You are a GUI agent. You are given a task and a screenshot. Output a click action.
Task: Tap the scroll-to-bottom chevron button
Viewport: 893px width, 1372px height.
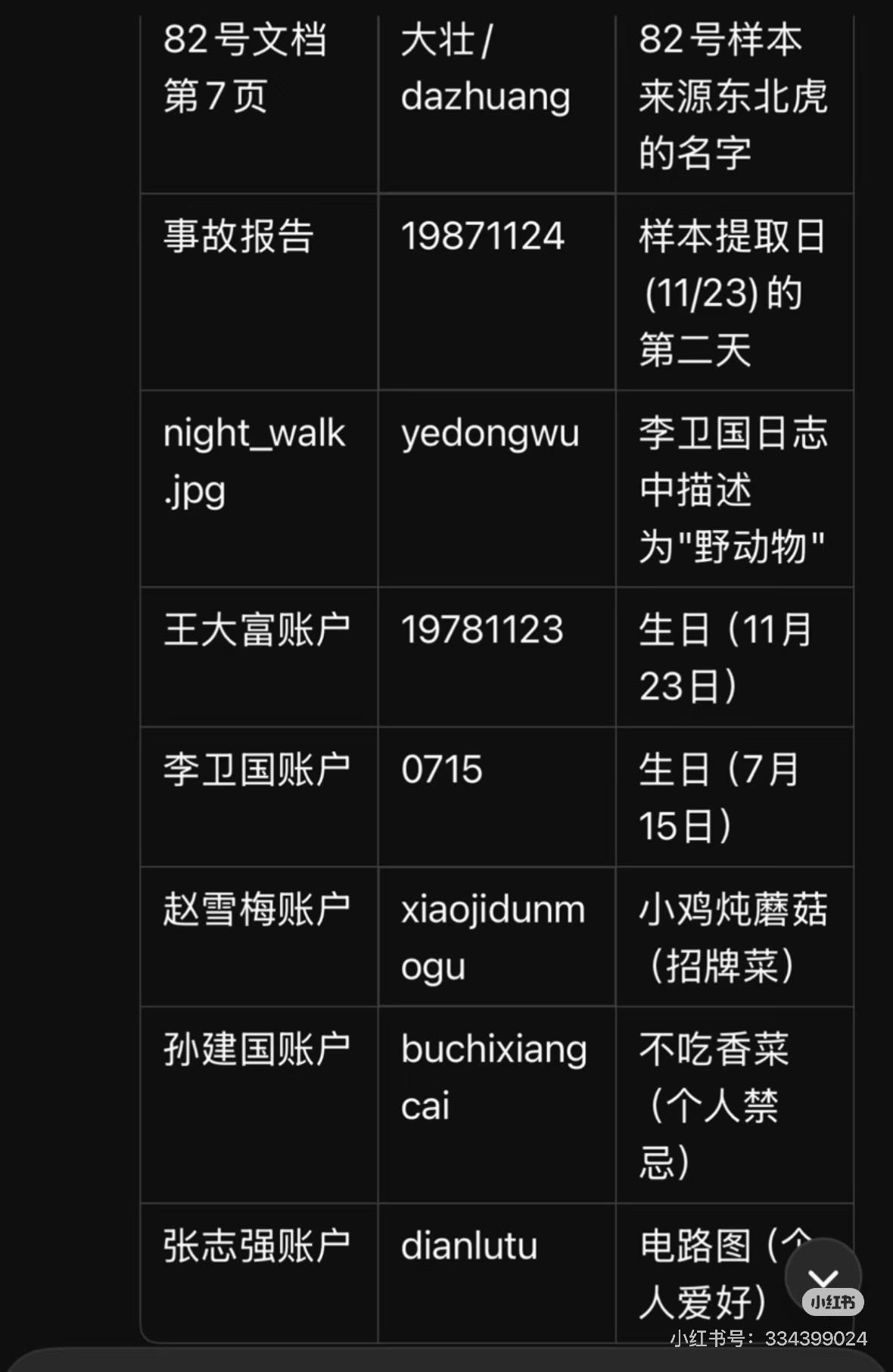(823, 1277)
